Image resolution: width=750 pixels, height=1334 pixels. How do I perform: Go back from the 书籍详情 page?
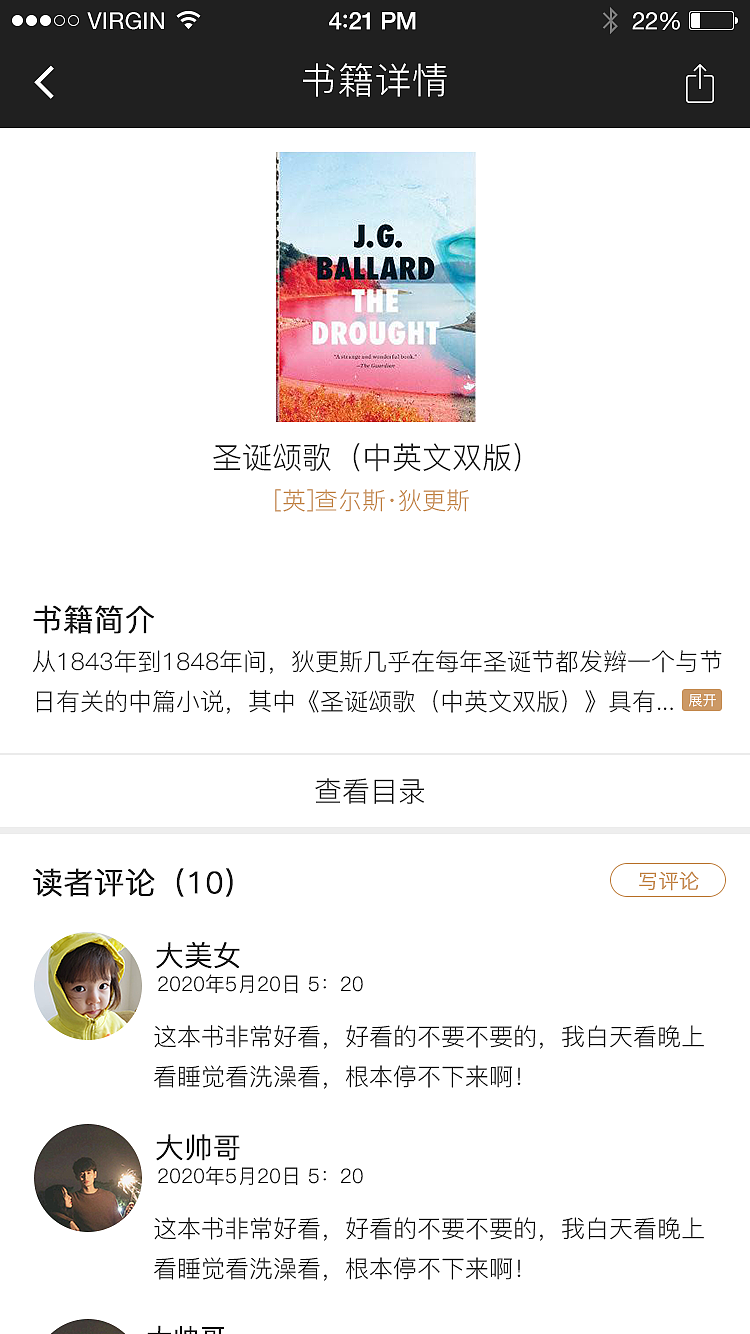45,82
